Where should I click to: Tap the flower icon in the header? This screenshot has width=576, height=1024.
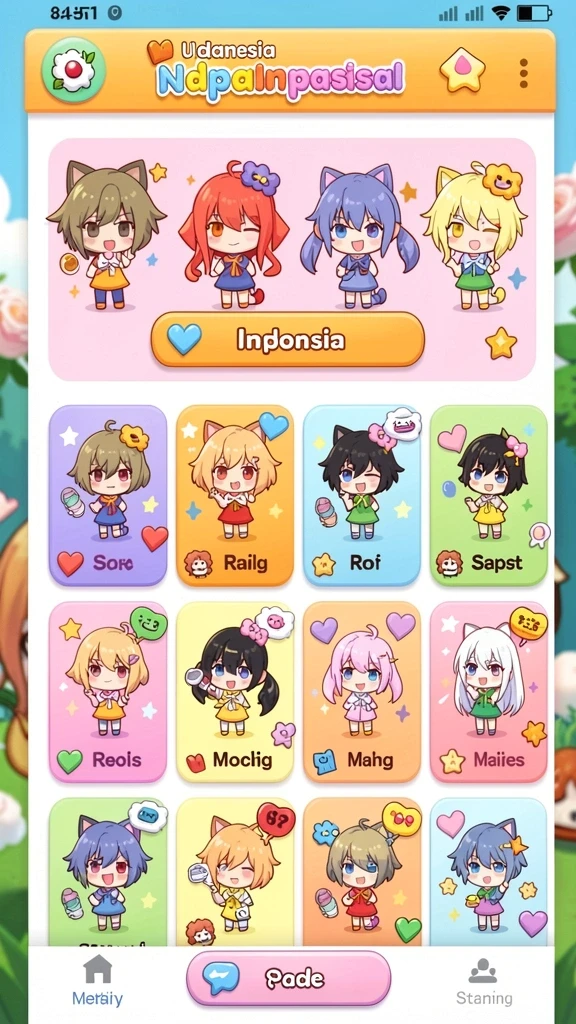click(74, 71)
